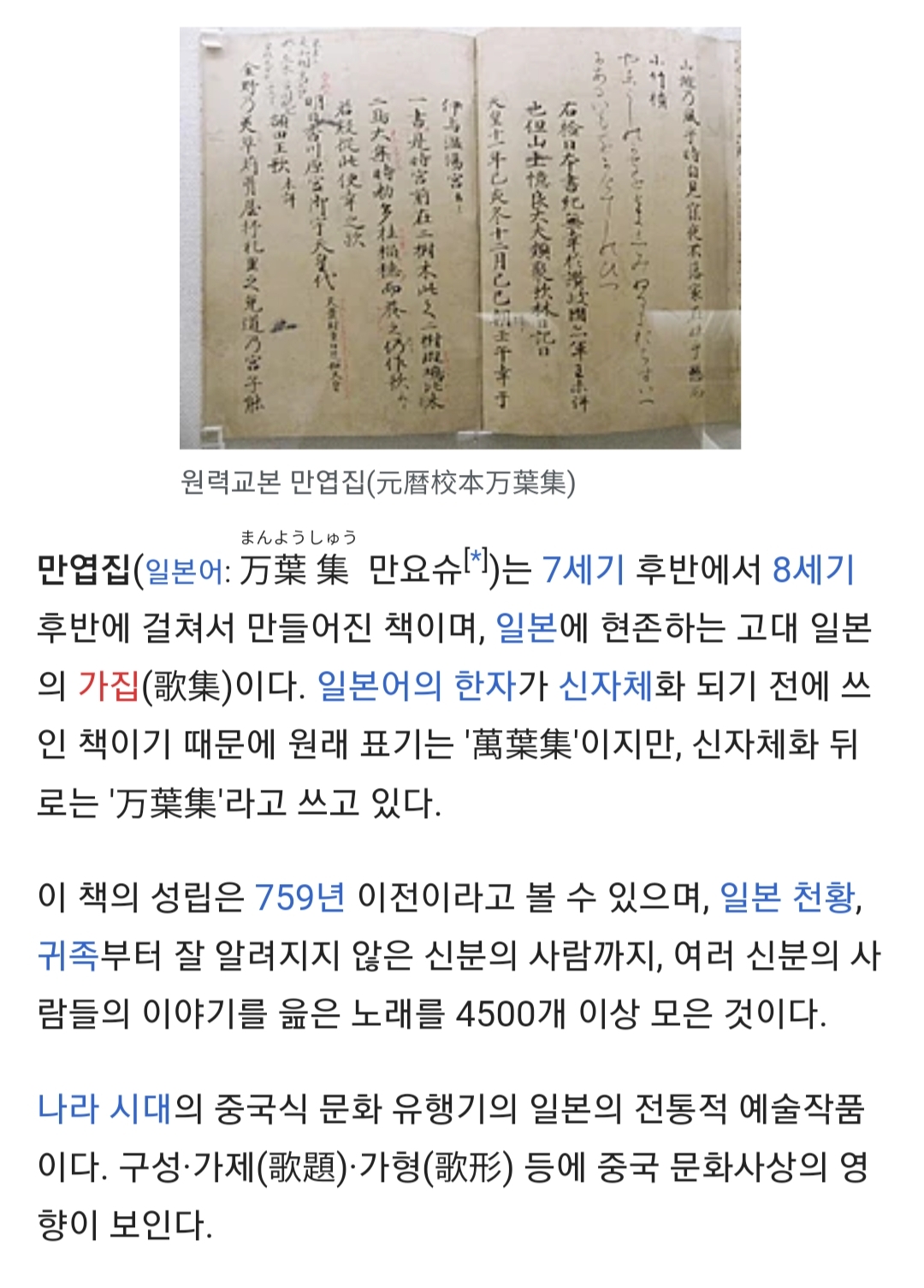The height and width of the screenshot is (1288, 924).
Task: Open the 759년 link
Action: 300,897
